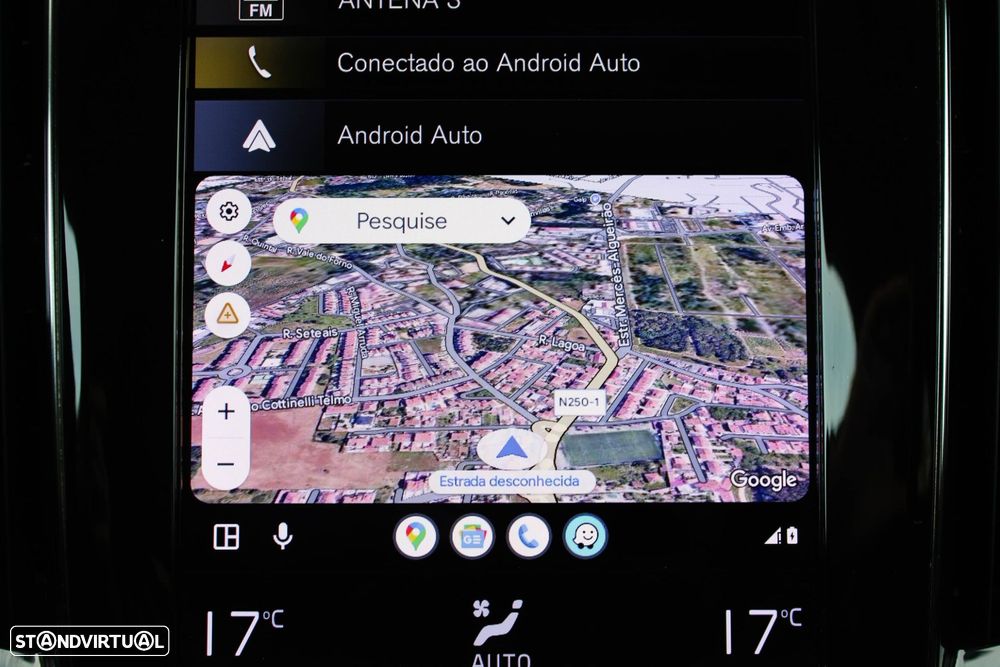Image resolution: width=1000 pixels, height=667 pixels.
Task: Tap the Pesquise search field
Action: 401,221
